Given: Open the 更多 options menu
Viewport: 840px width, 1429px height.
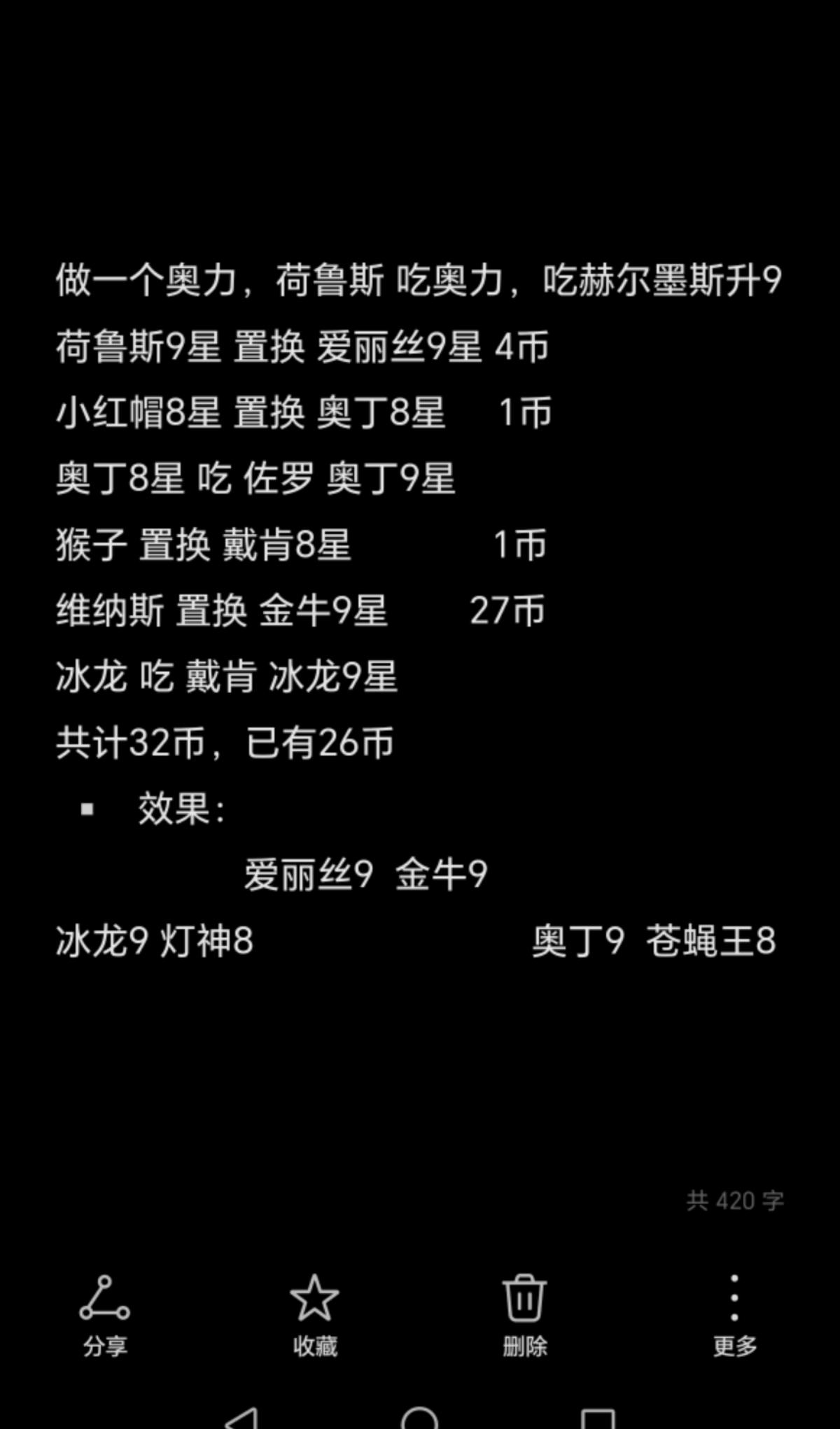Looking at the screenshot, I should click(734, 1313).
